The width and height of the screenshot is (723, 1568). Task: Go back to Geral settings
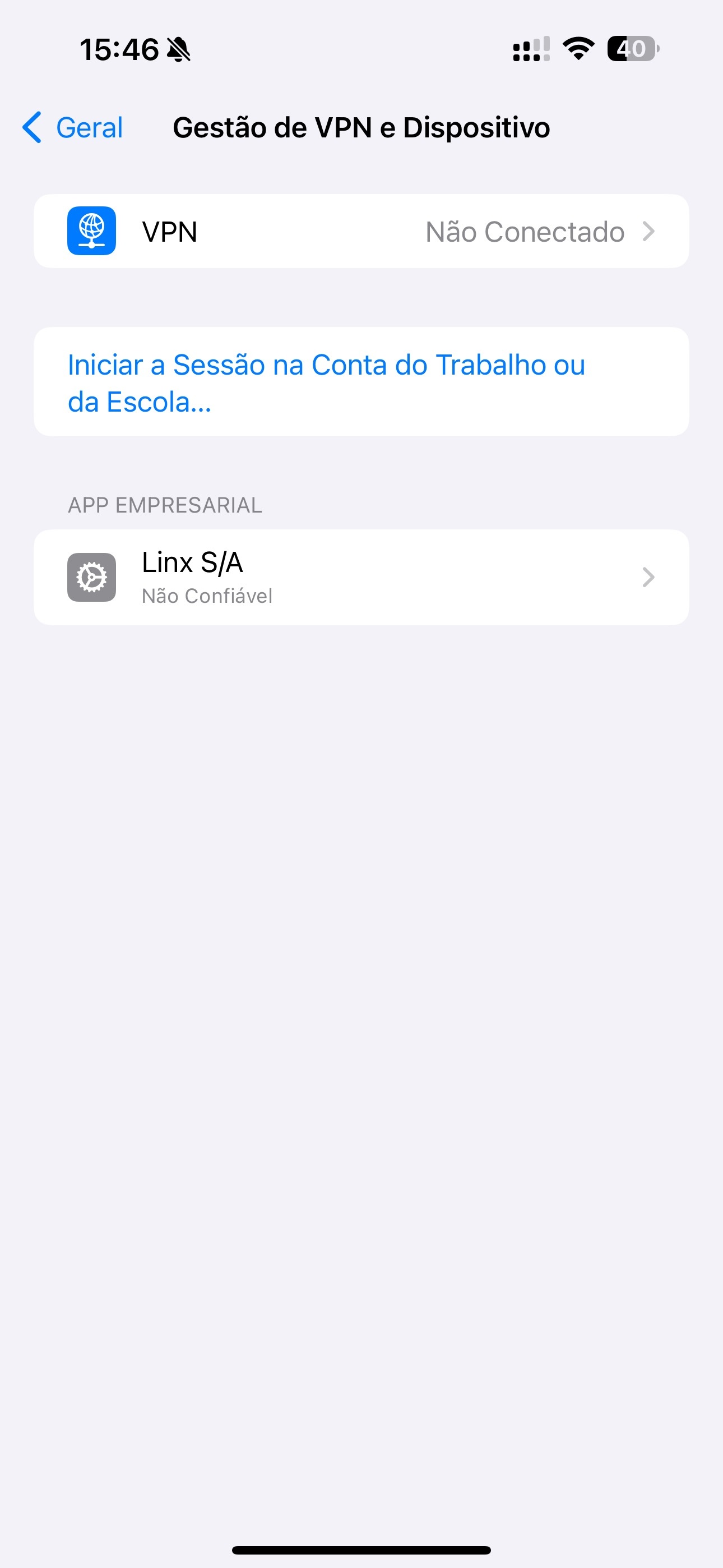[73, 128]
